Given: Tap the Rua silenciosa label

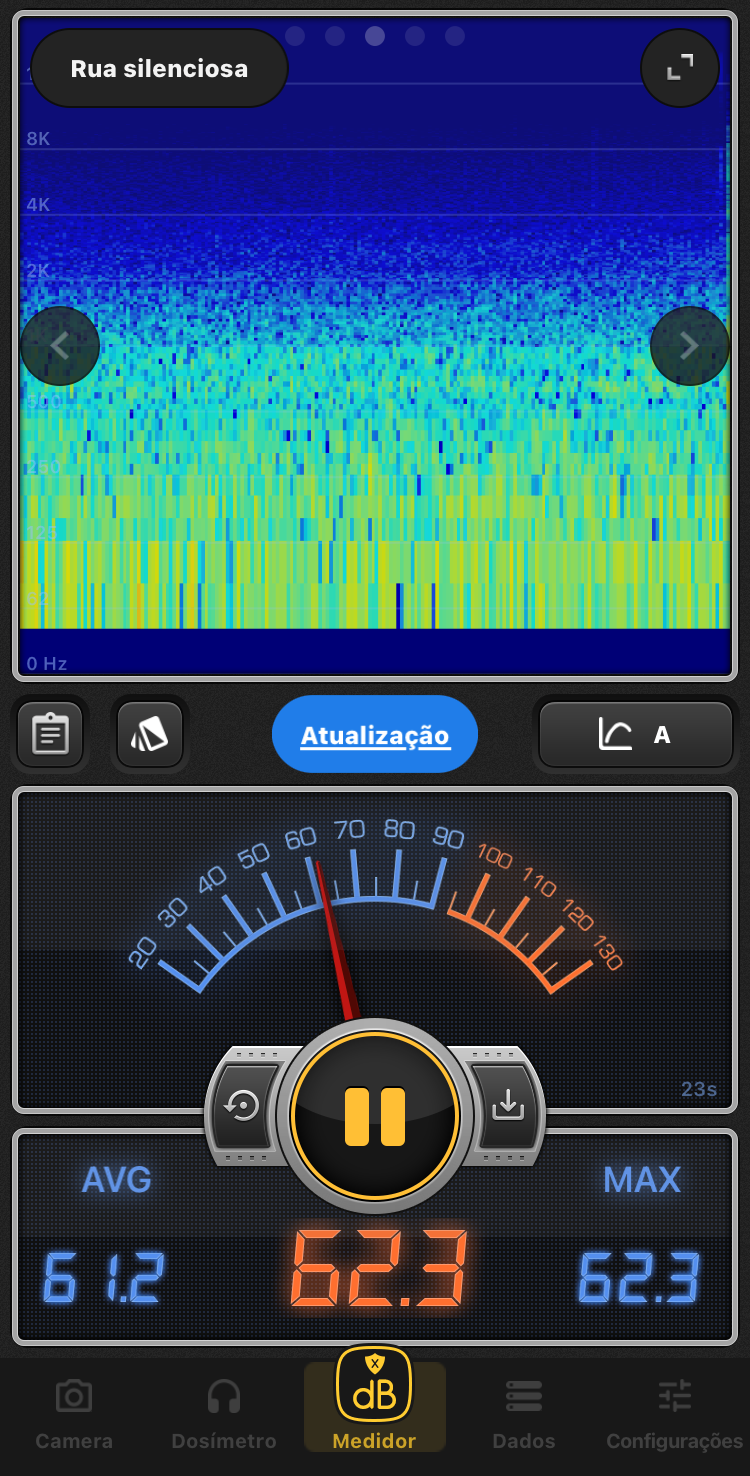Looking at the screenshot, I should click(x=159, y=69).
